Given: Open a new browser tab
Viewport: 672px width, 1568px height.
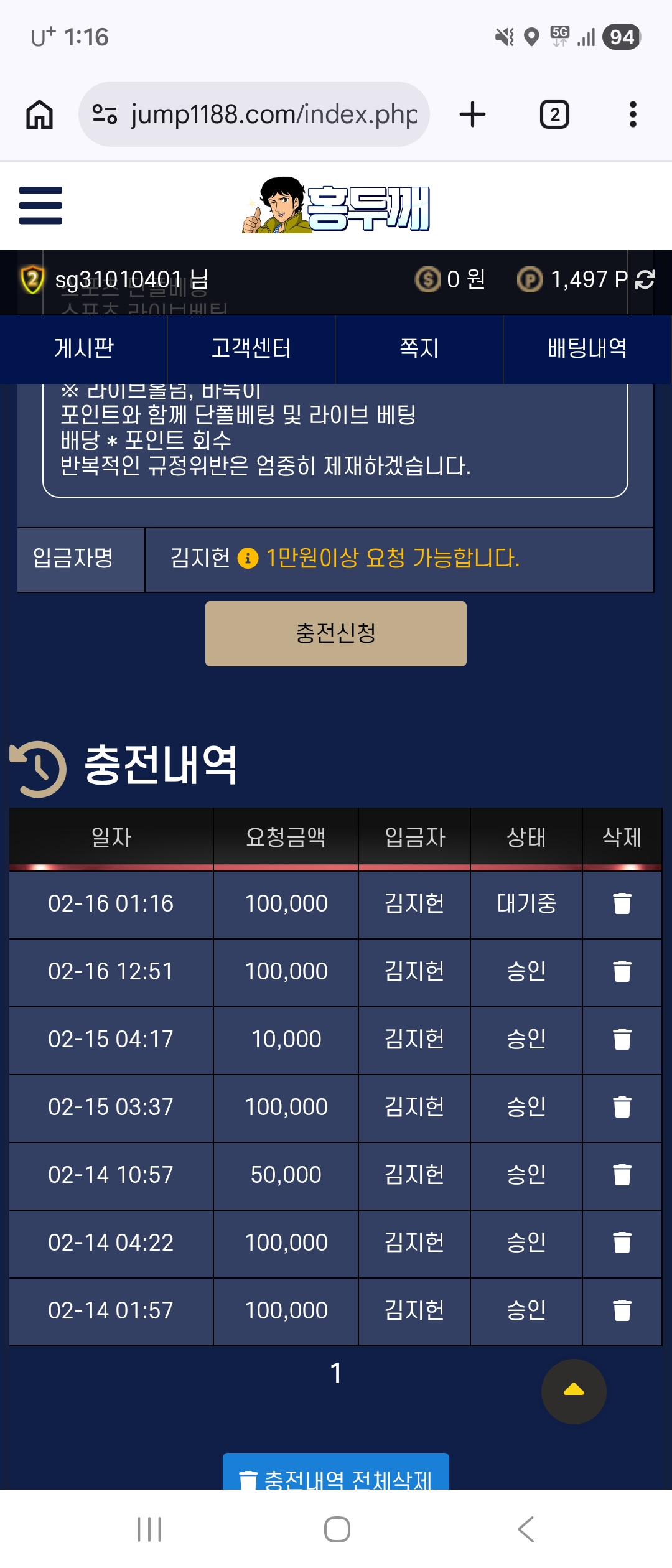Looking at the screenshot, I should pyautogui.click(x=472, y=114).
